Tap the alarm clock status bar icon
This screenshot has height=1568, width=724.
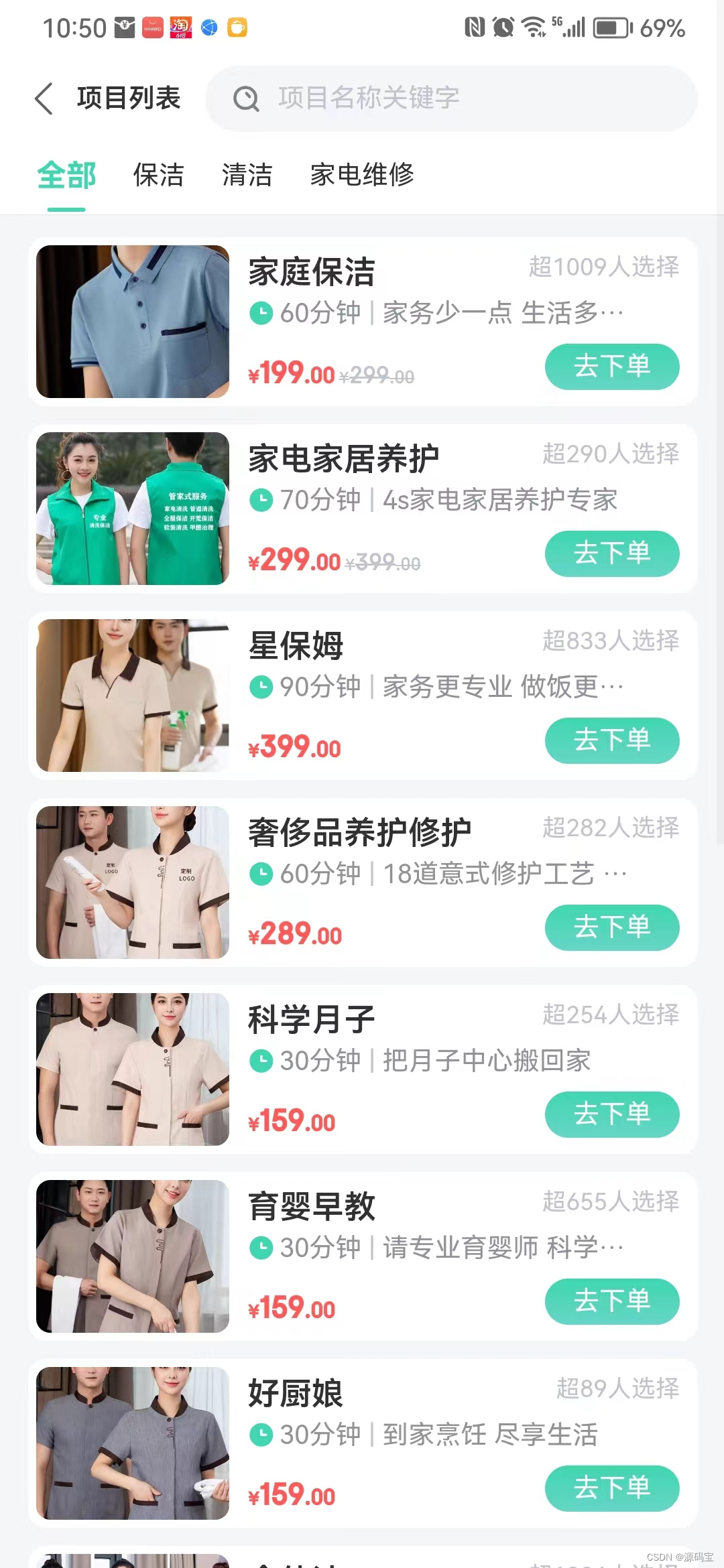pos(501,26)
